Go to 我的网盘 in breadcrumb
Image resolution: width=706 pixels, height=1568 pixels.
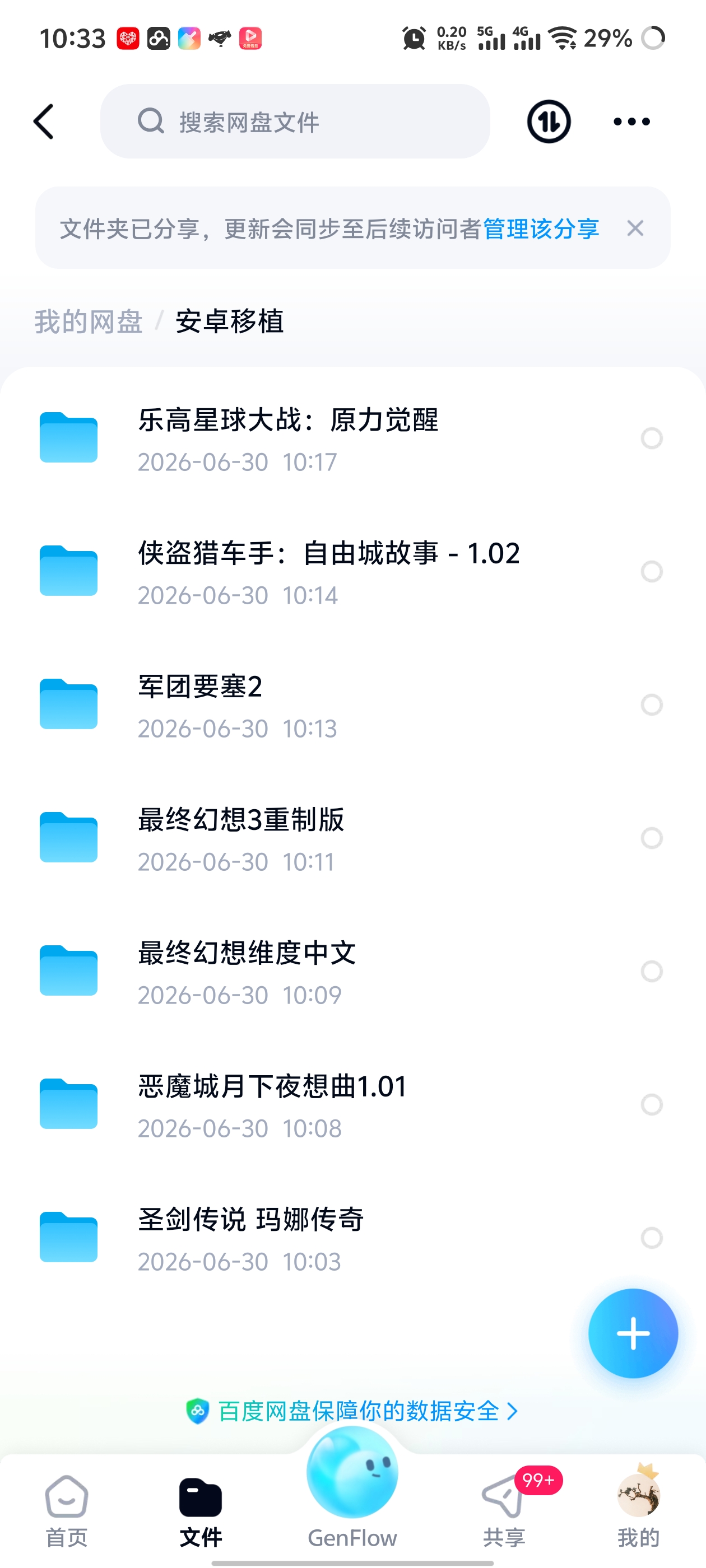pyautogui.click(x=89, y=321)
